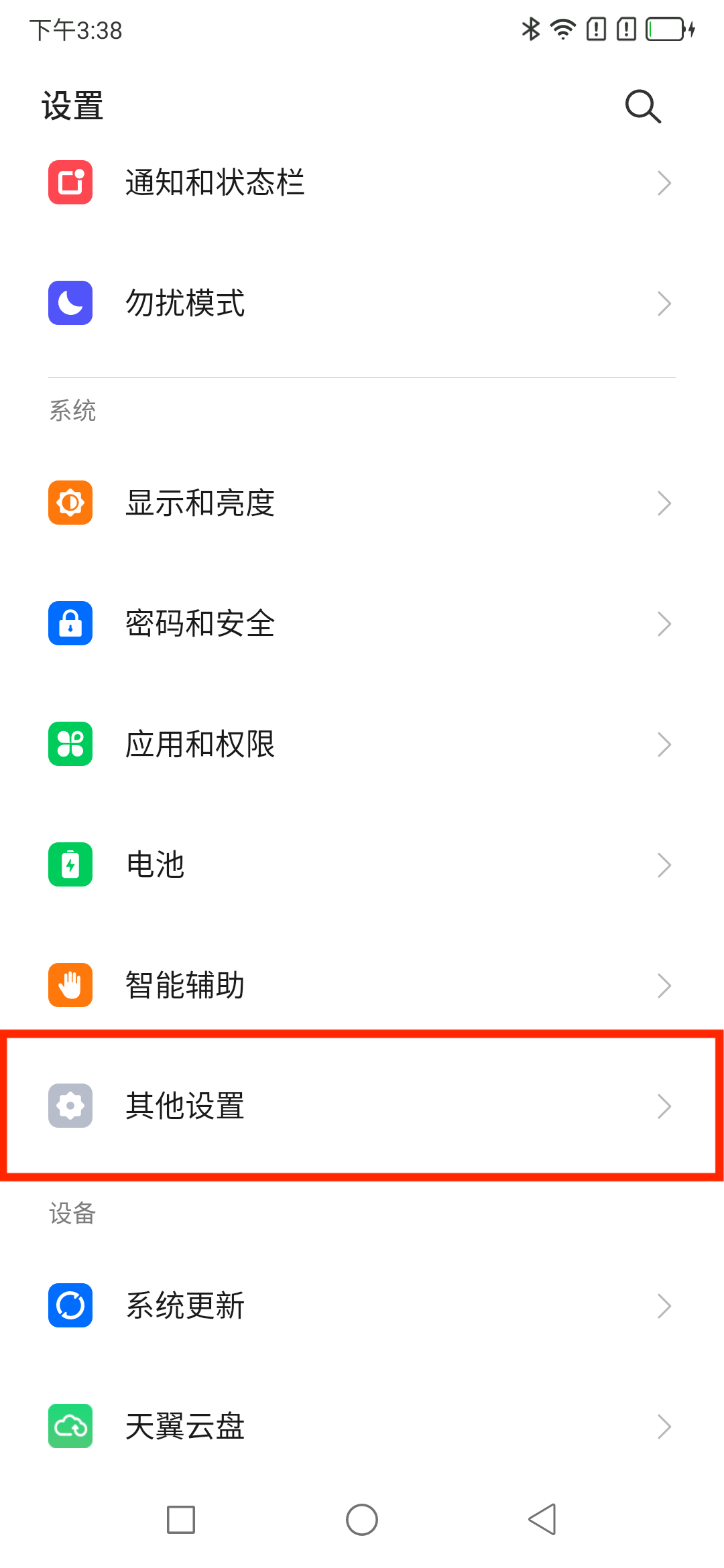Tap the 天翼云盘 cloud icon
The width and height of the screenshot is (724, 1568).
(70, 1426)
